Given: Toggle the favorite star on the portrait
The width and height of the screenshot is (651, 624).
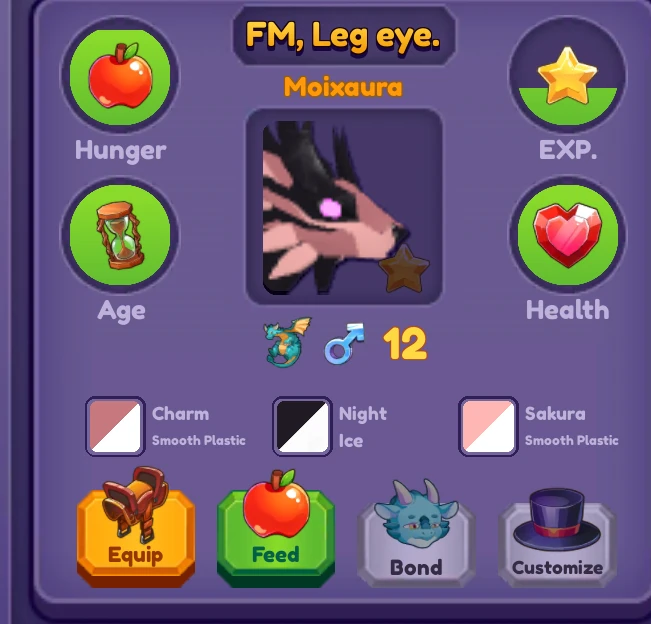Looking at the screenshot, I should pos(404,270).
